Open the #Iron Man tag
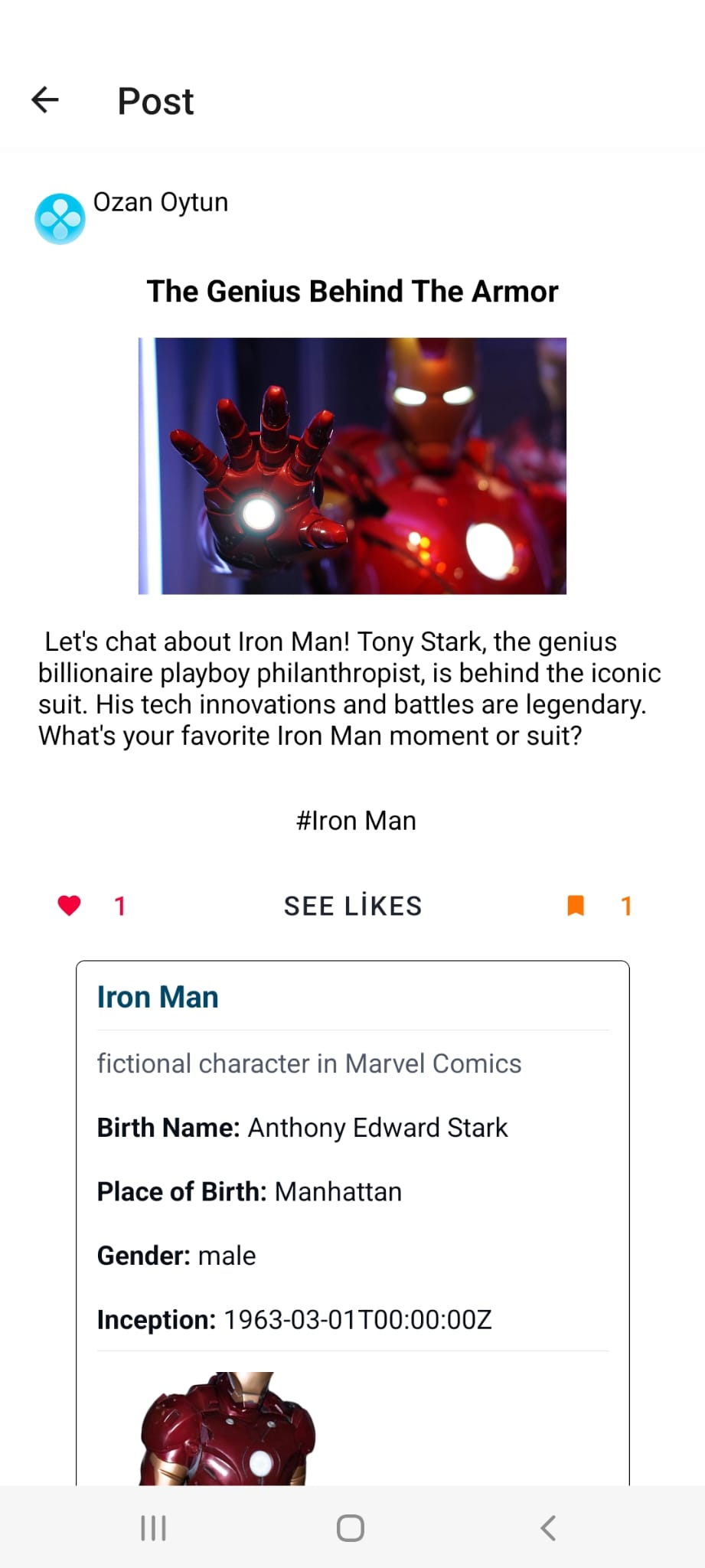 tap(356, 821)
